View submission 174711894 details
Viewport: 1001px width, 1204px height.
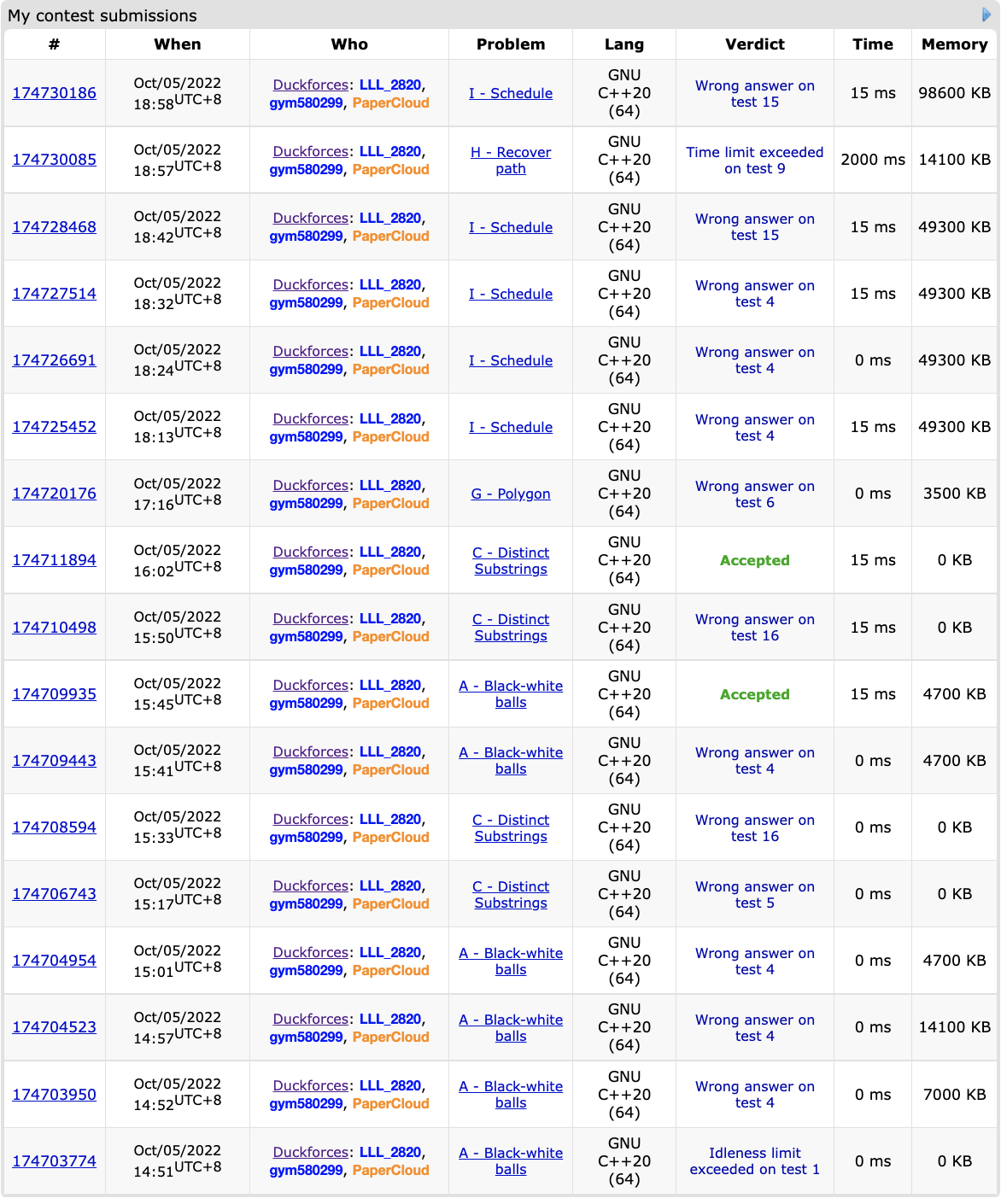tap(54, 560)
